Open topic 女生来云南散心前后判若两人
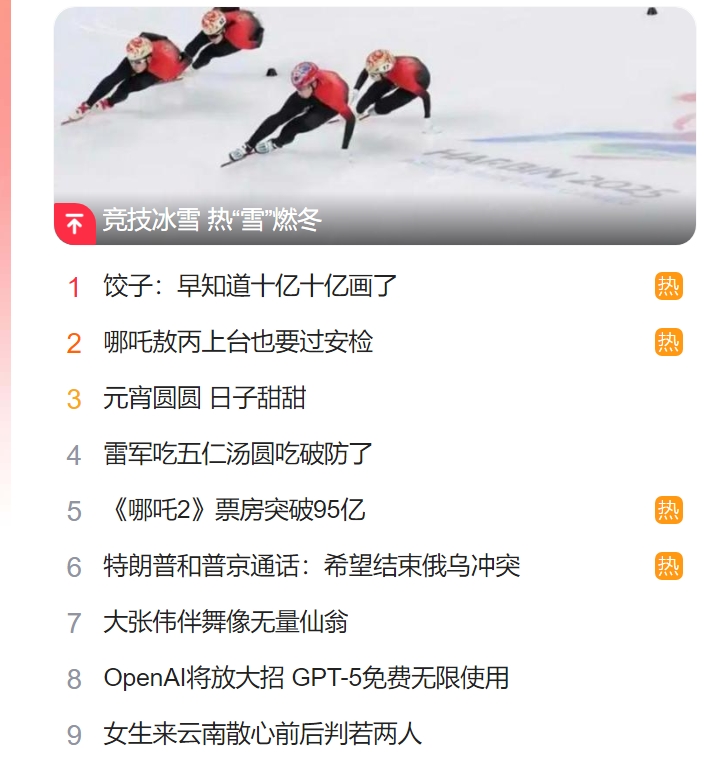Image resolution: width=716 pixels, height=766 pixels. click(x=262, y=734)
